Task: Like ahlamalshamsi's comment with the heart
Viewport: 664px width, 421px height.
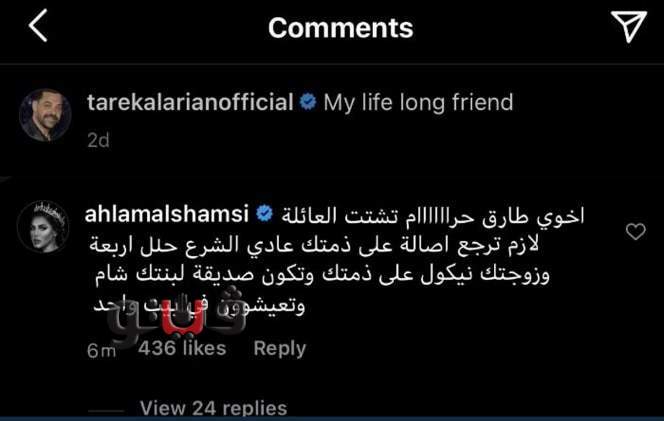Action: 635,232
